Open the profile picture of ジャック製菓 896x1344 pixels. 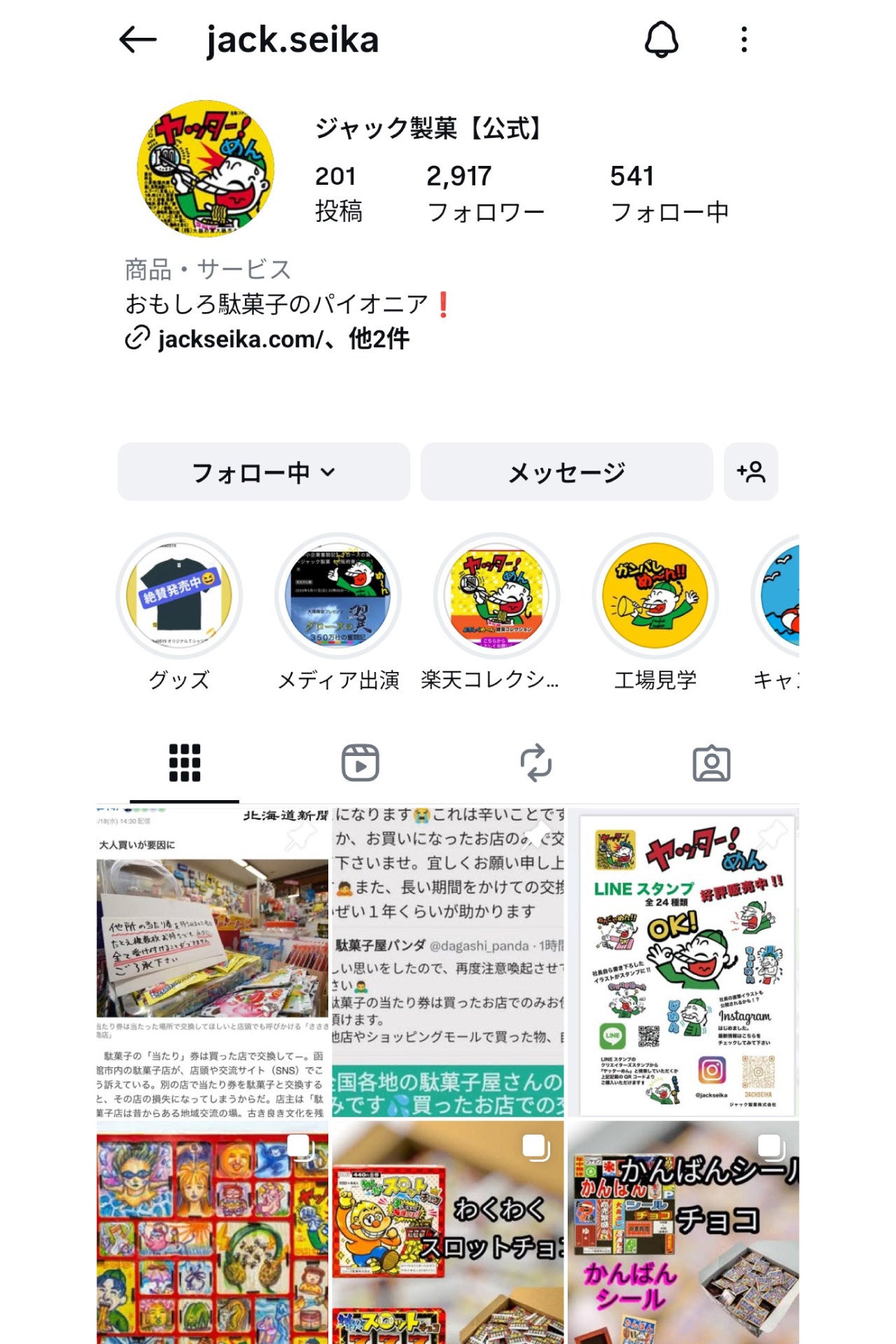pos(205,168)
